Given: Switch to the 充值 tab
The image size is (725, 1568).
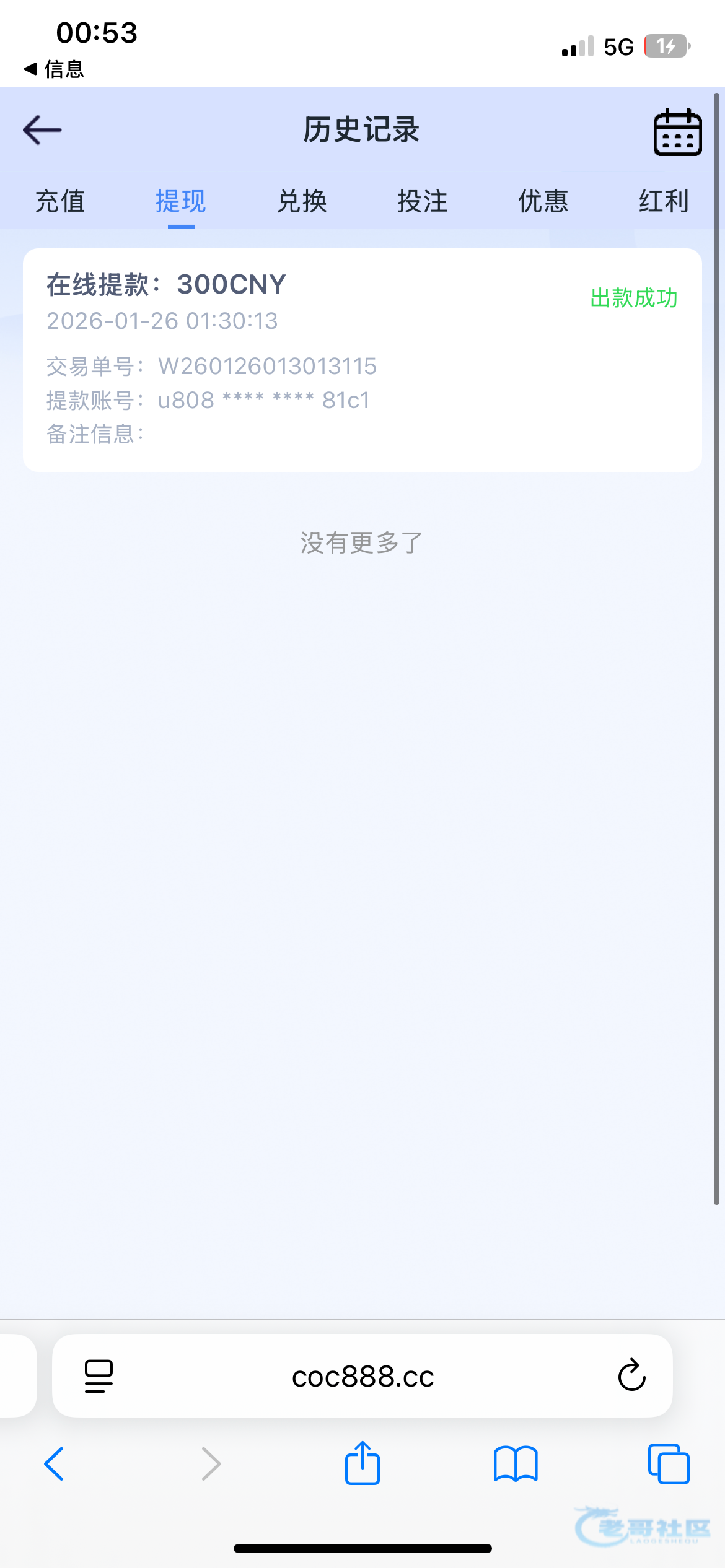Looking at the screenshot, I should [x=60, y=201].
